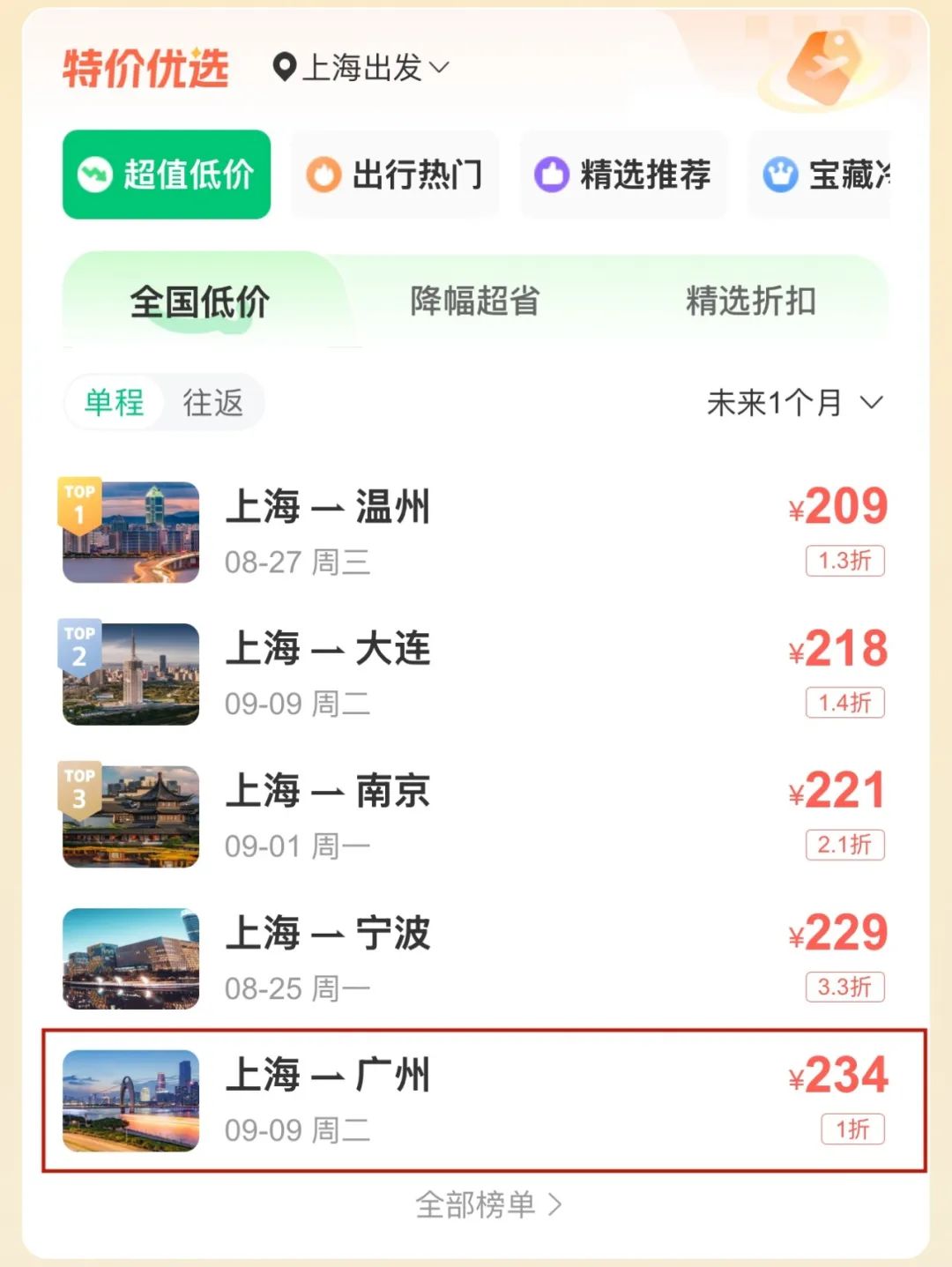Image resolution: width=952 pixels, height=1267 pixels.
Task: Switch to the 降幅超省 tab
Action: (474, 302)
